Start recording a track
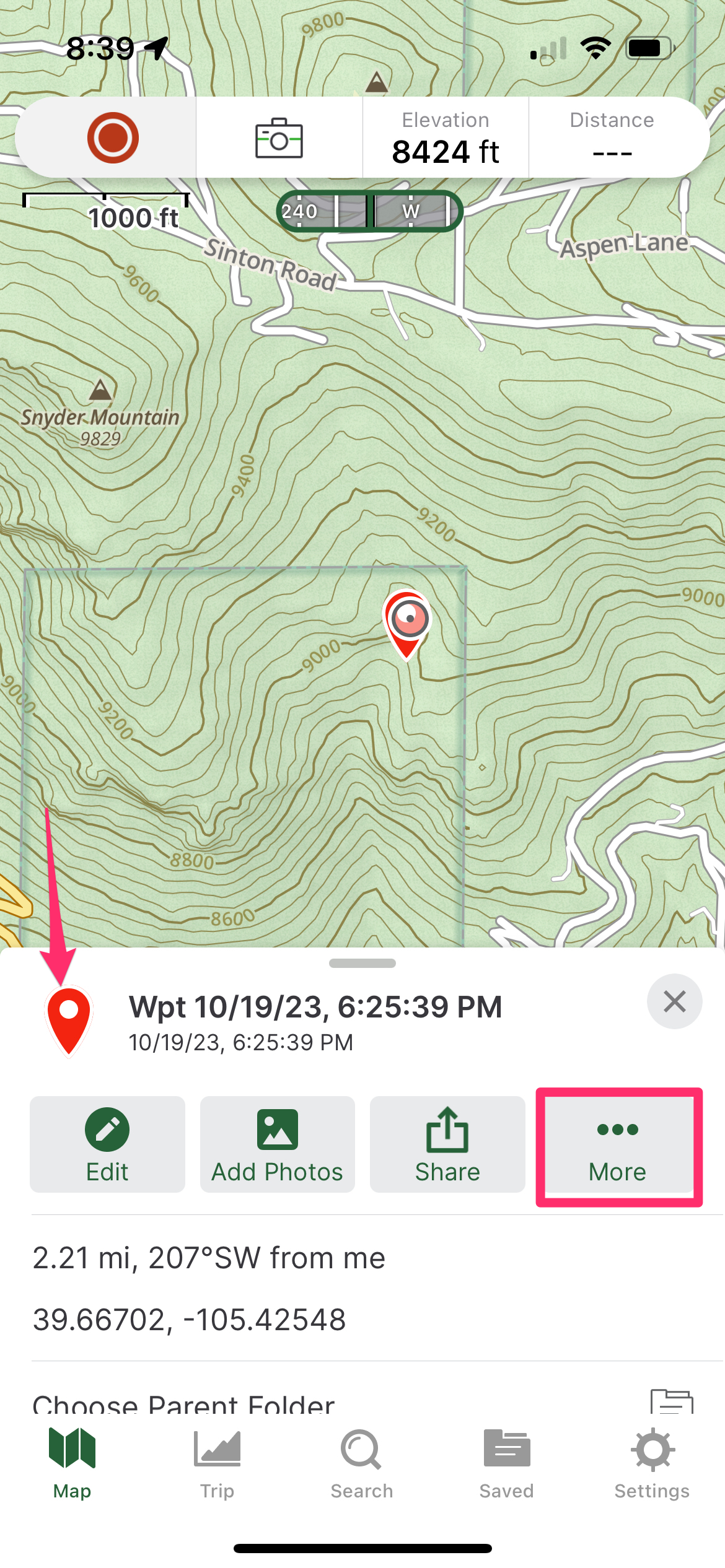The width and height of the screenshot is (725, 1568). (x=112, y=137)
